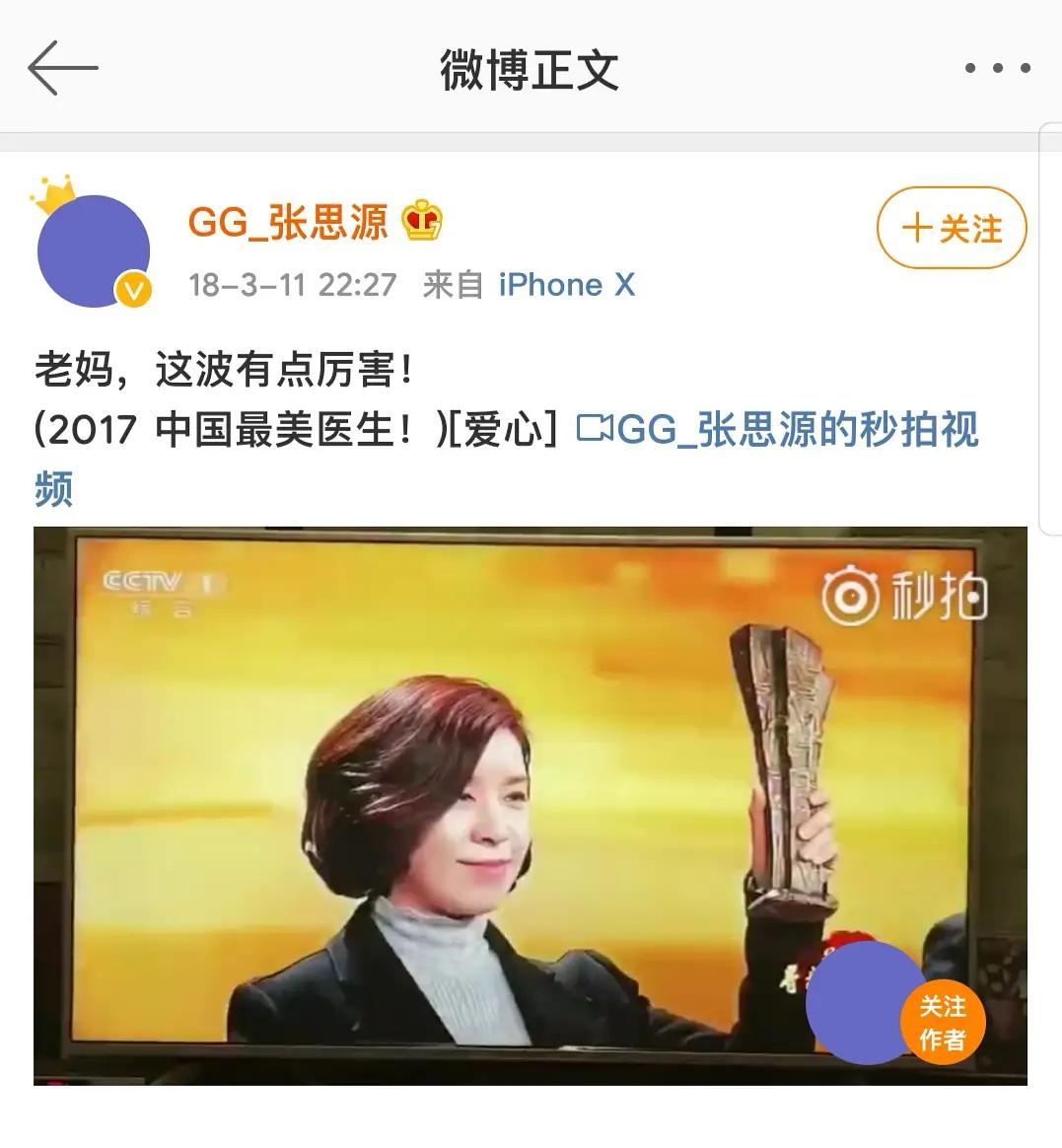This screenshot has height=1148, width=1062.
Task: Go back using the arrow icon
Action: point(63,68)
